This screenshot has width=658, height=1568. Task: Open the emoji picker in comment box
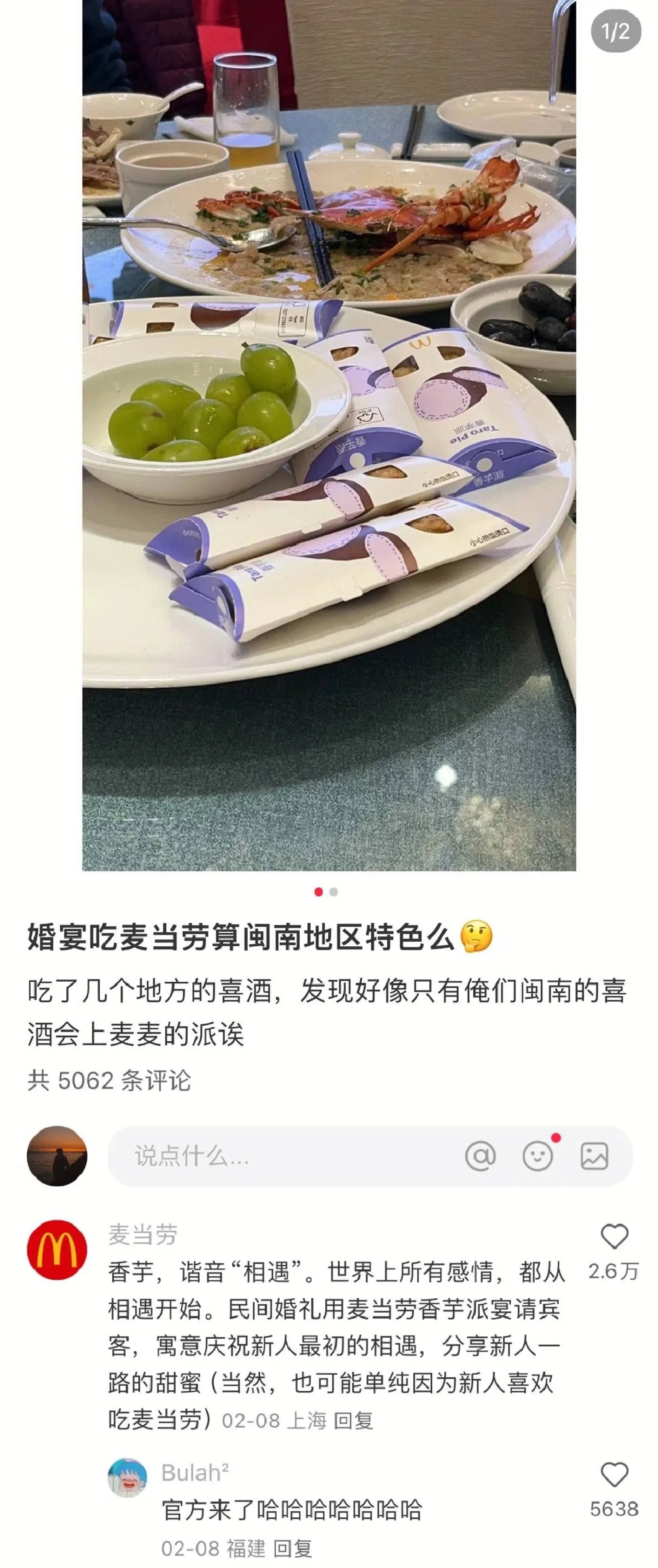538,1156
